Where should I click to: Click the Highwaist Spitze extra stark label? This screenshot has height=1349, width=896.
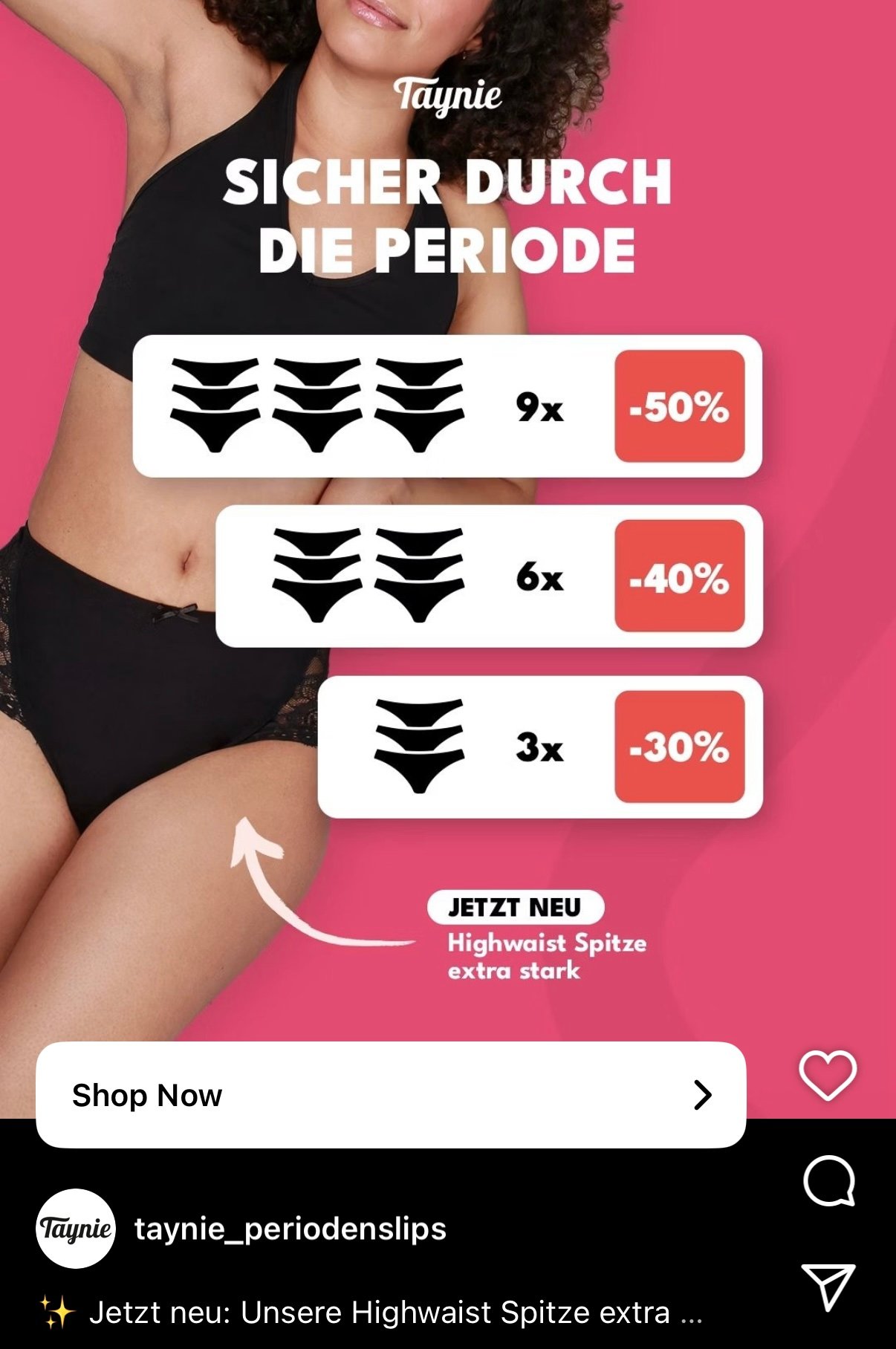(x=546, y=955)
